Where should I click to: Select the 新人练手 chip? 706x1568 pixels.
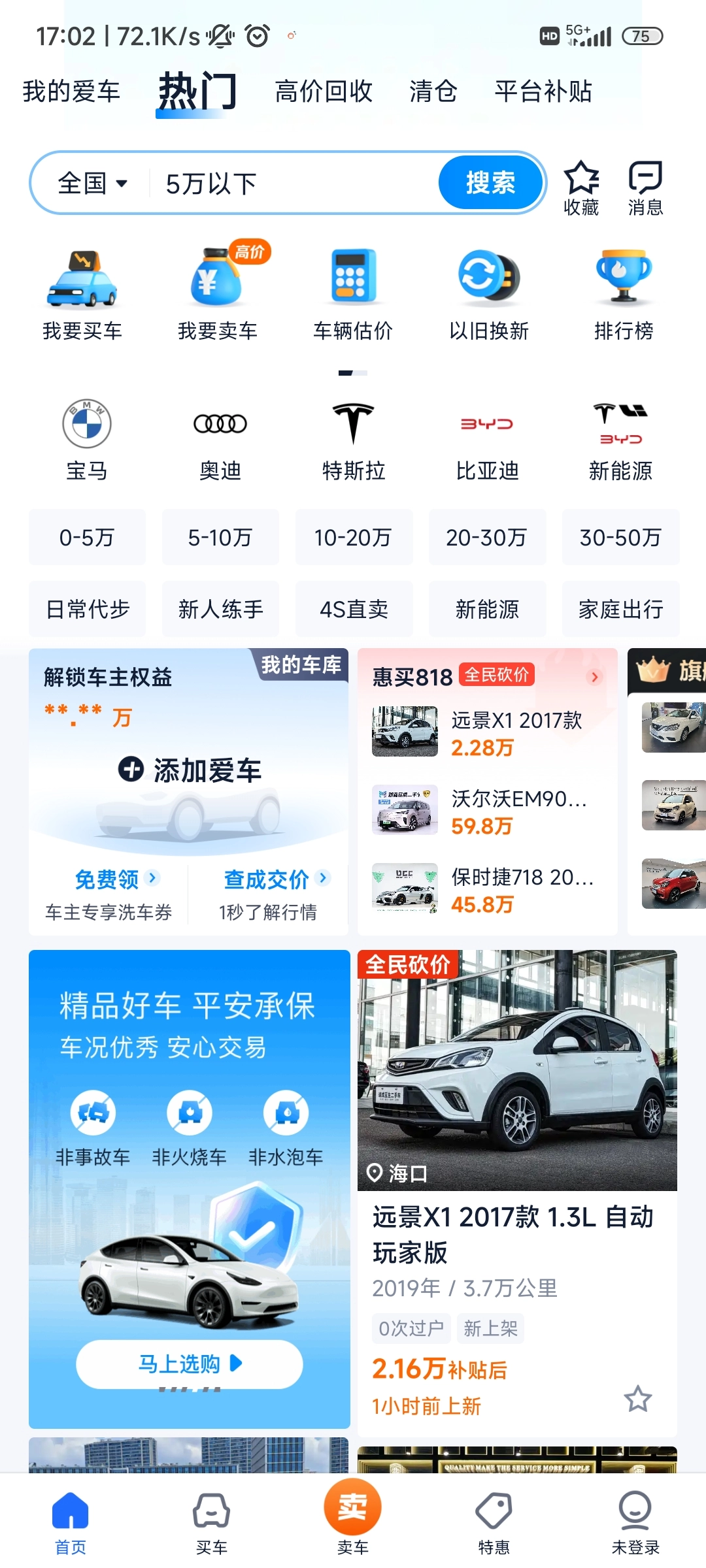(x=220, y=610)
